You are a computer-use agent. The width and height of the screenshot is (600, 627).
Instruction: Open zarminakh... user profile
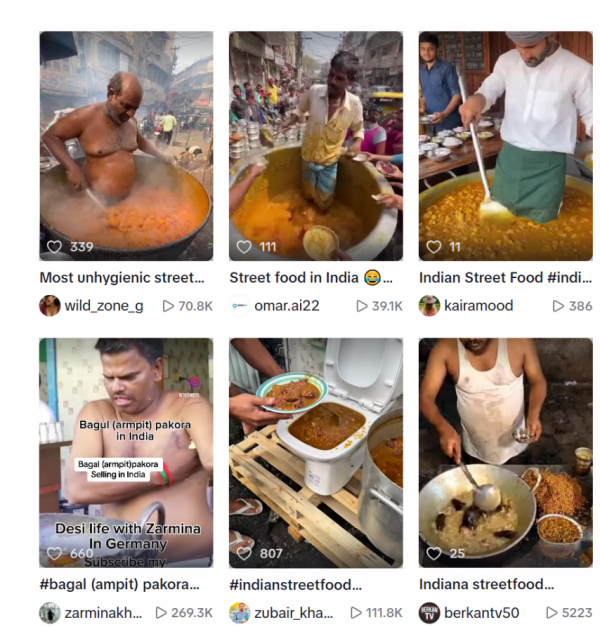click(x=103, y=613)
